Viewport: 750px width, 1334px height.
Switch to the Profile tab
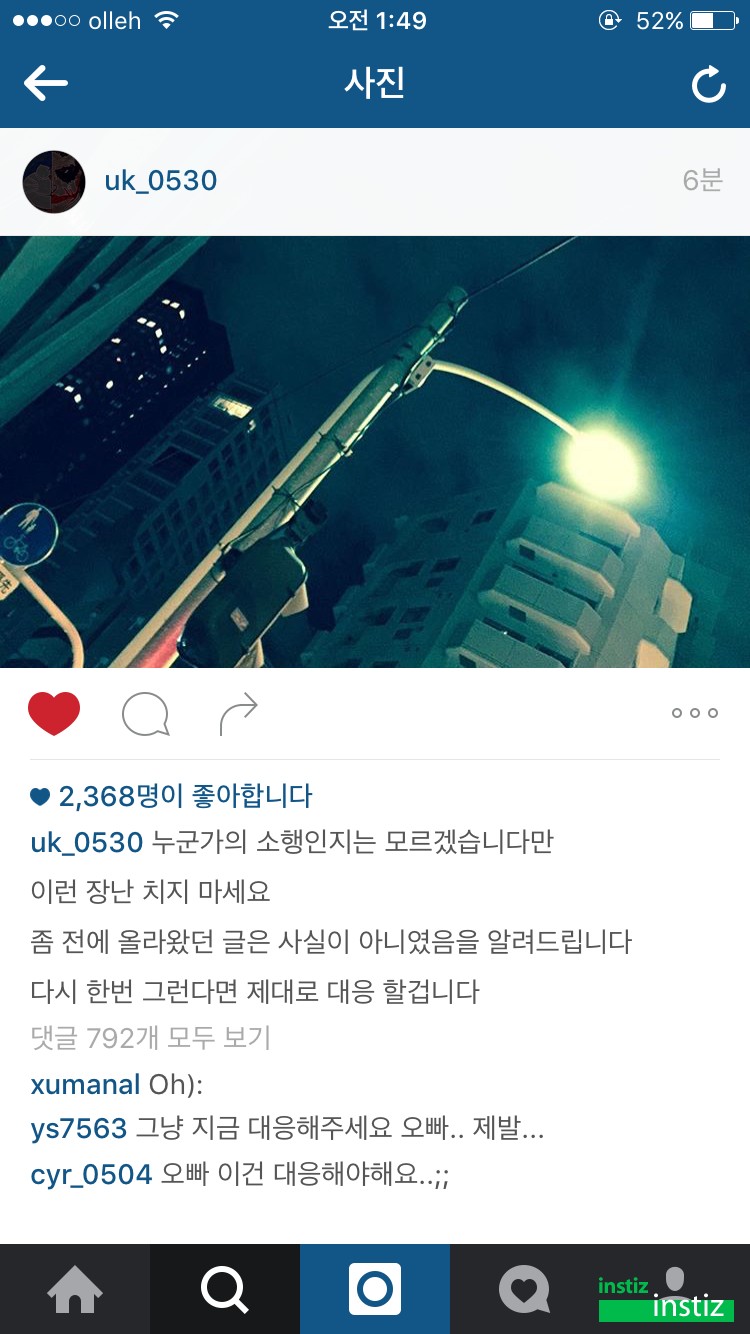(x=675, y=1289)
